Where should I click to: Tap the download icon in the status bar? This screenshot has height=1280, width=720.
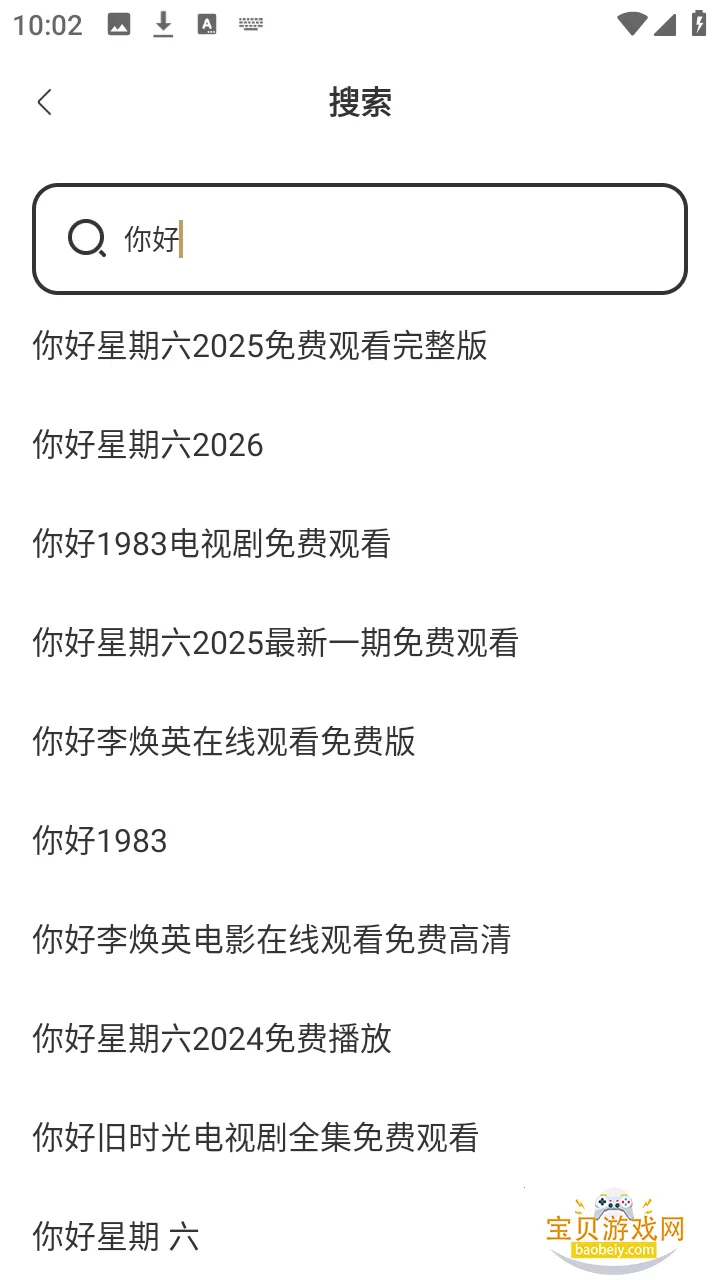[x=164, y=23]
